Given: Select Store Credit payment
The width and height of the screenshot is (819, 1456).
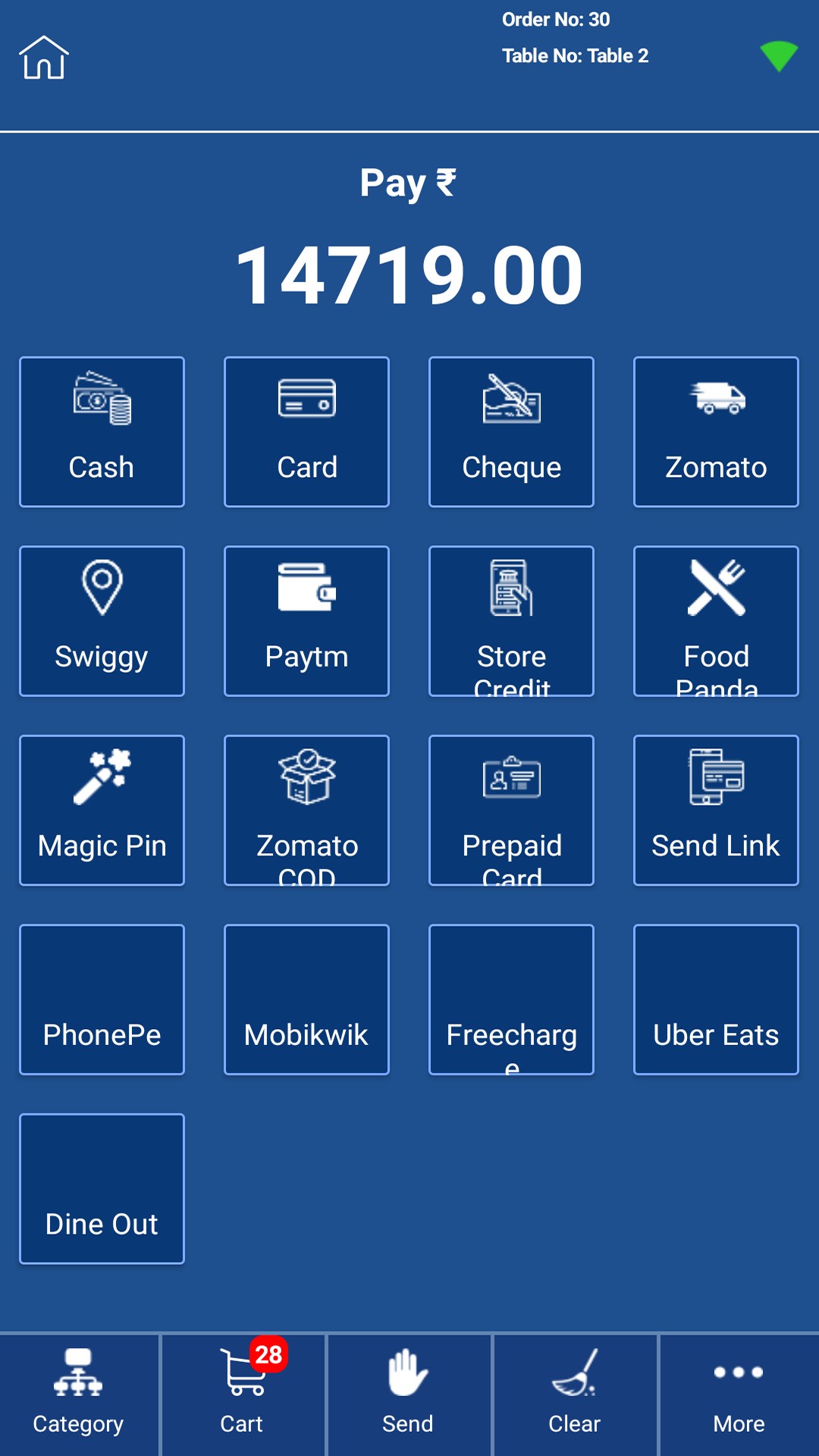Looking at the screenshot, I should pos(511,621).
